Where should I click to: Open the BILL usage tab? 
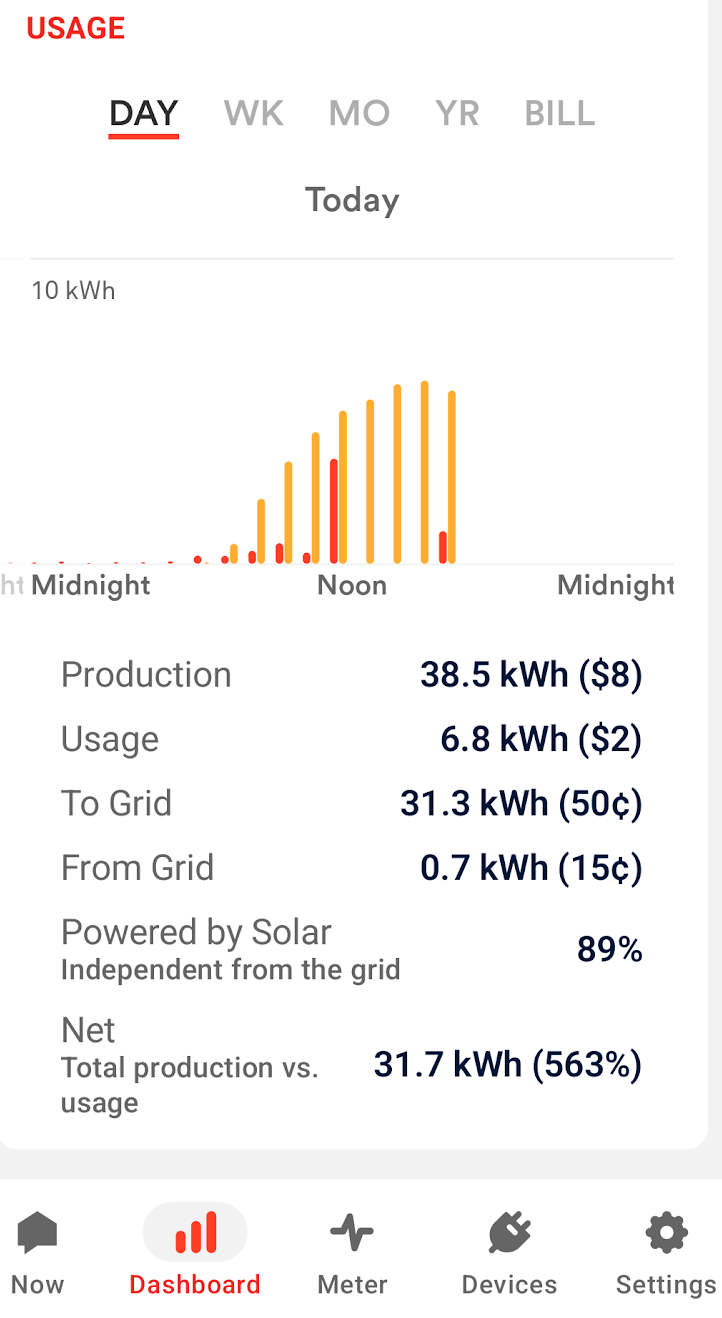(560, 114)
